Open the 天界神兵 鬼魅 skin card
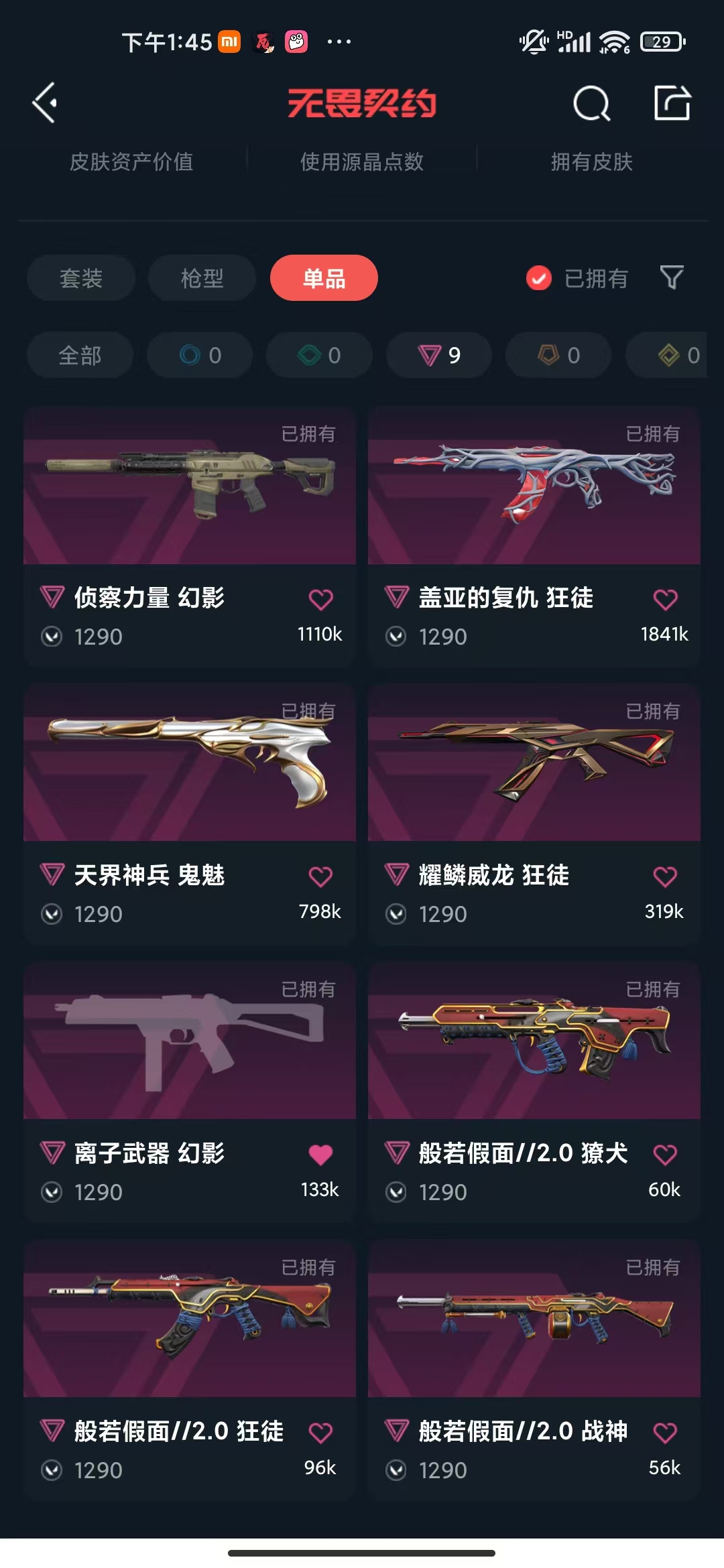The height and width of the screenshot is (1568, 724). tap(190, 814)
